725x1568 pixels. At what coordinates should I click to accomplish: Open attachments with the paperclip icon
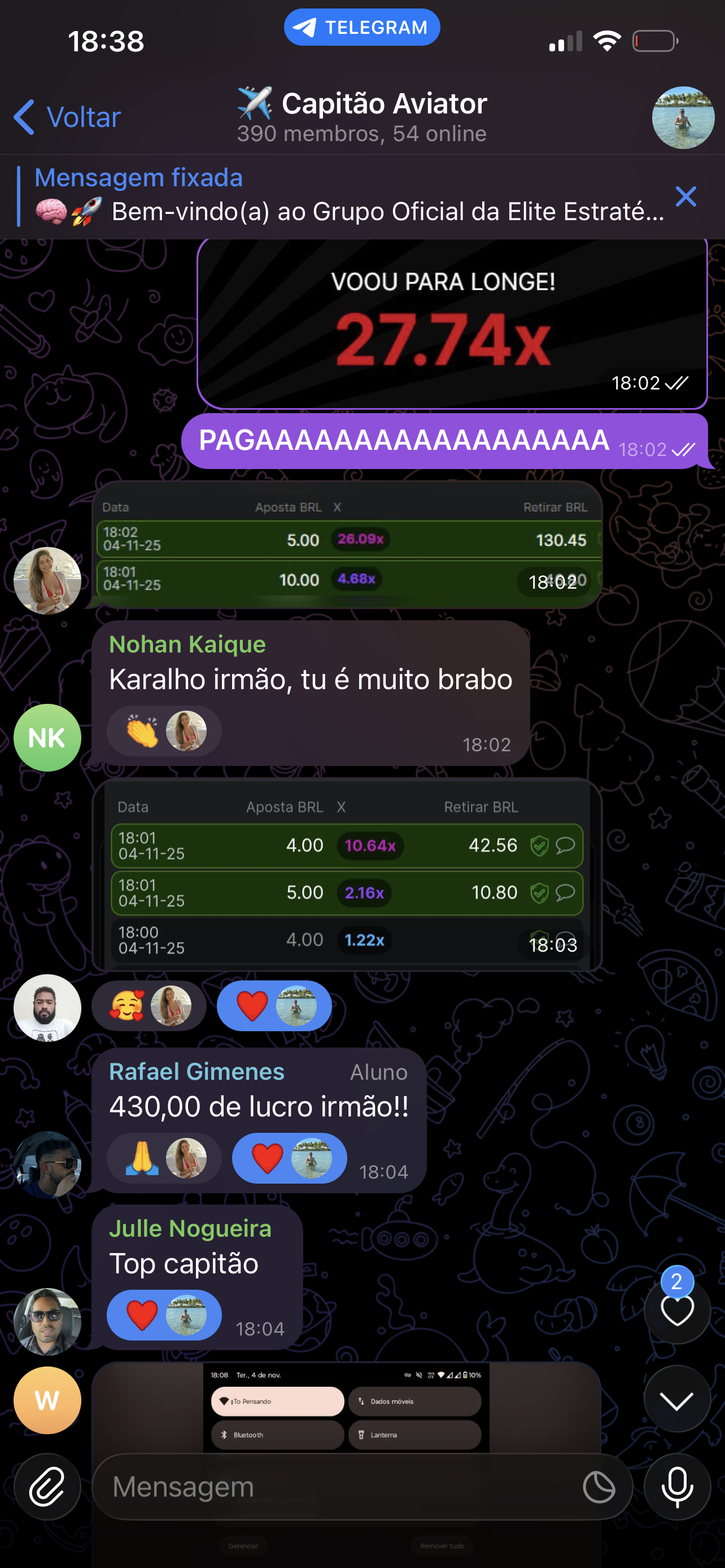click(x=47, y=1487)
